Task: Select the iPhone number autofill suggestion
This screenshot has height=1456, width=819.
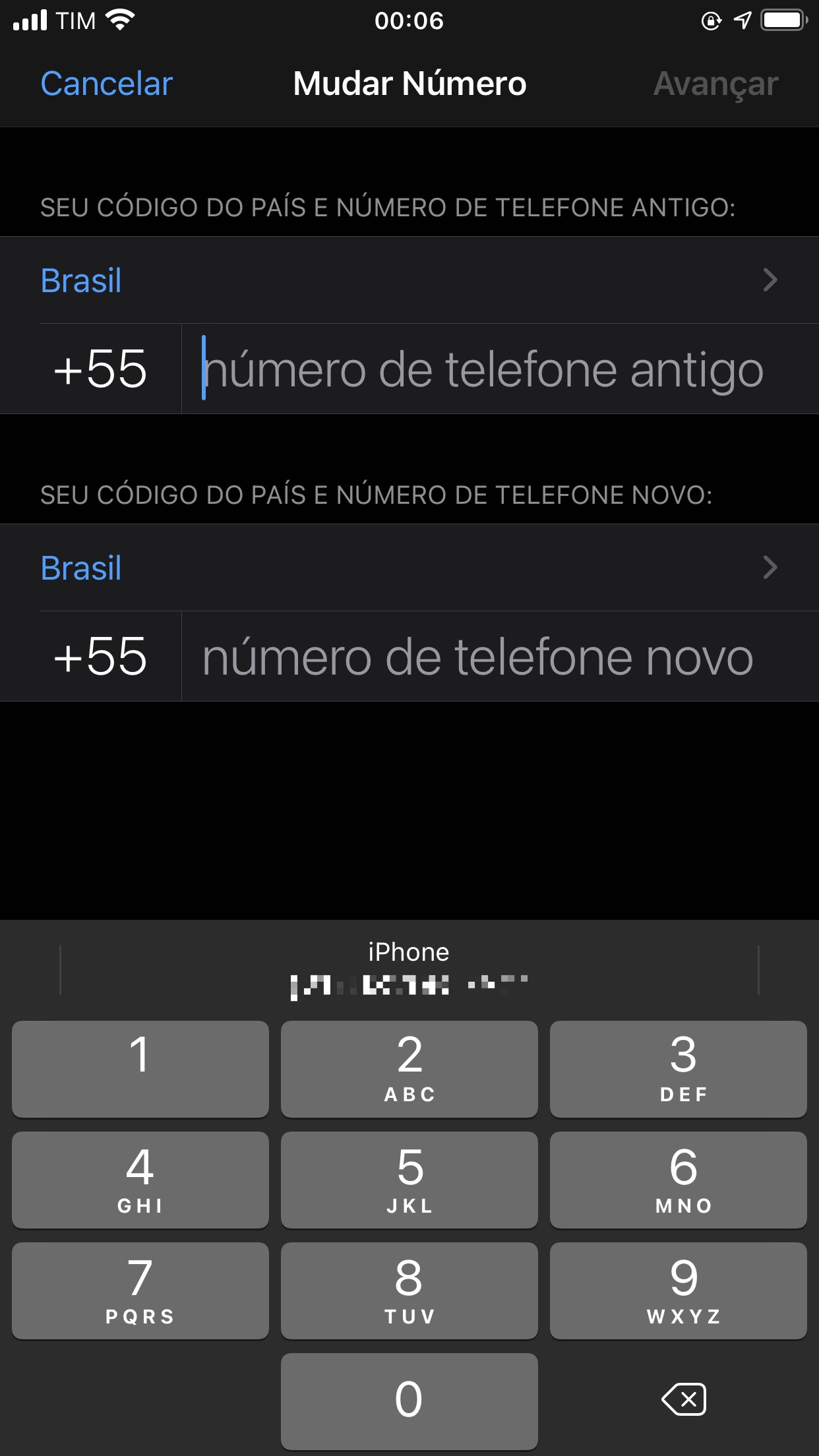Action: click(409, 970)
